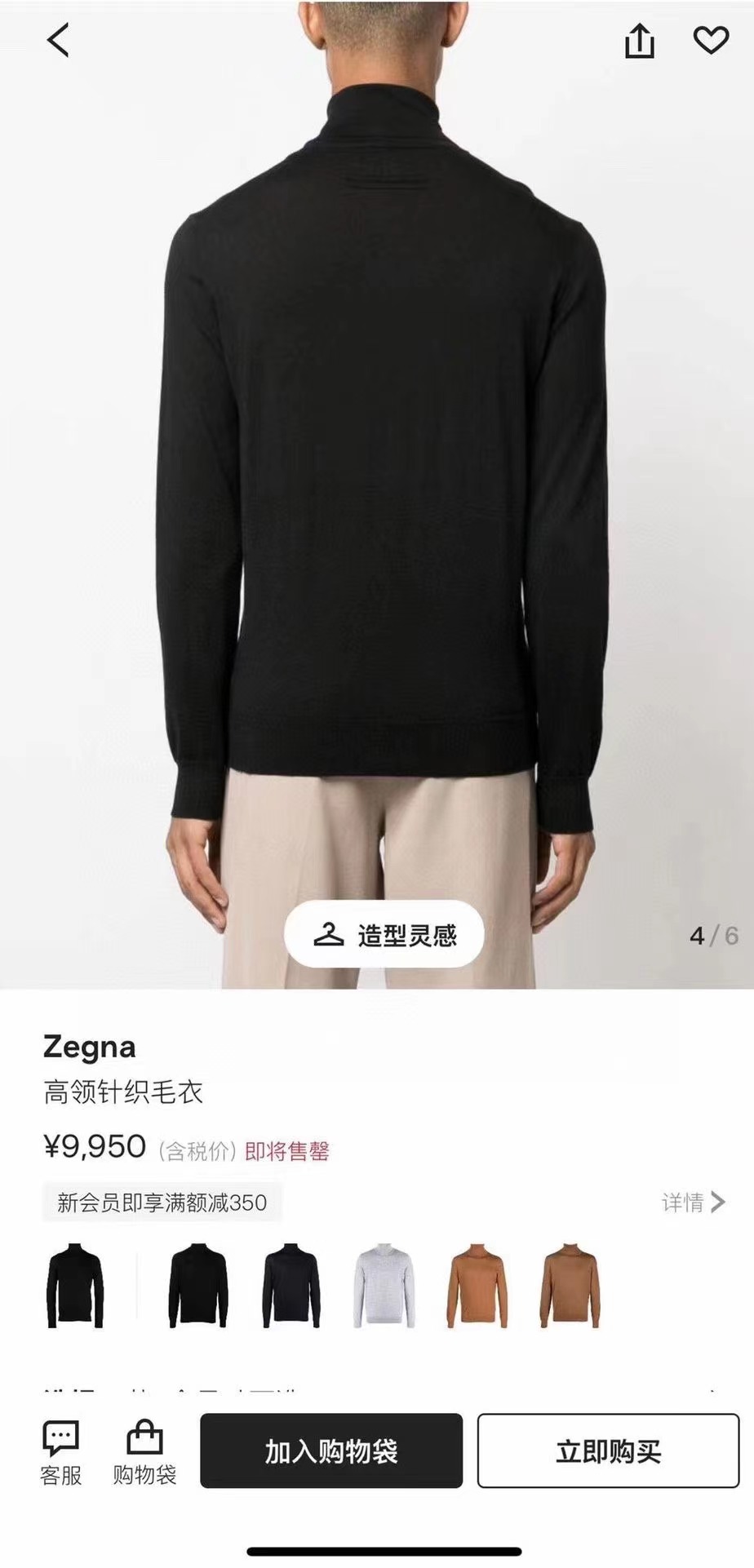Choose the first orange sweater variant

tap(477, 1285)
